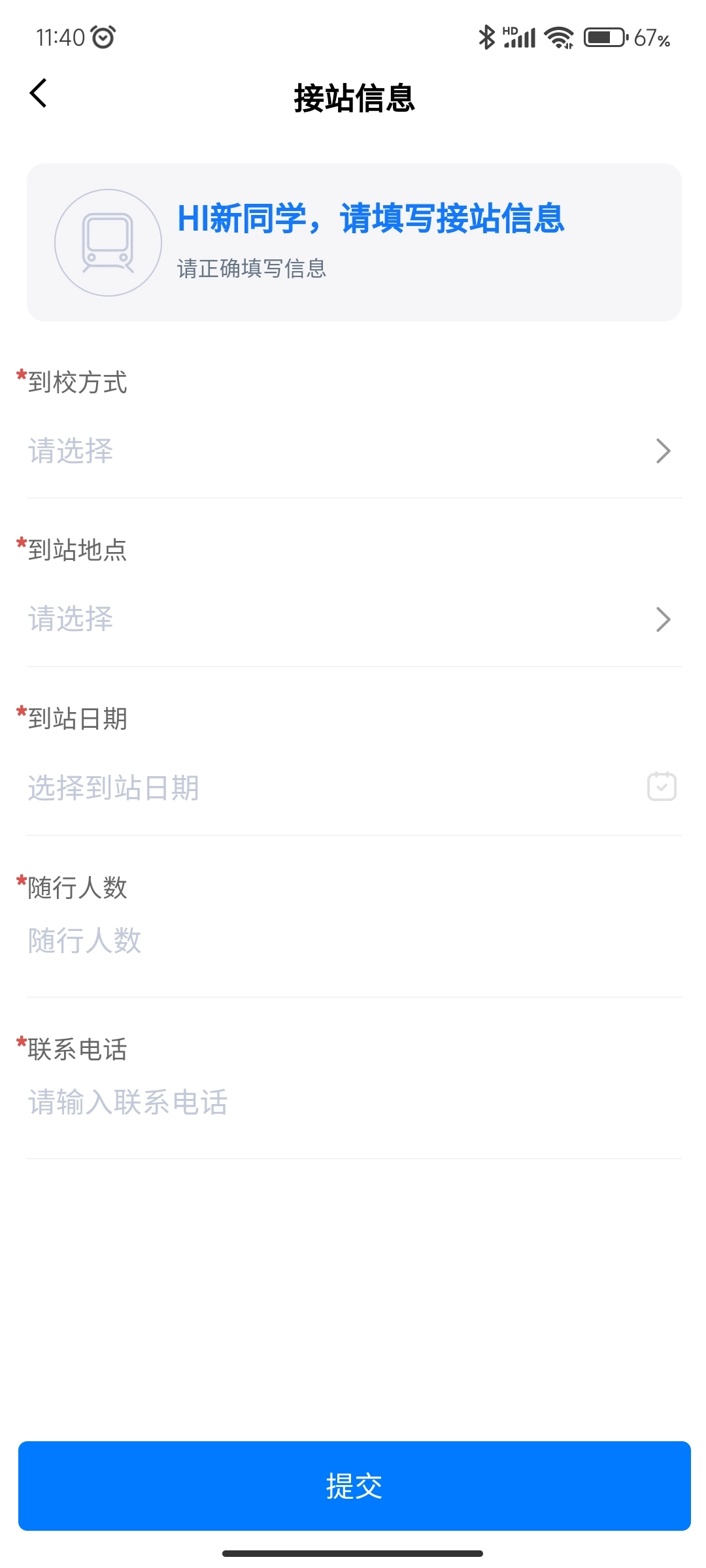Tap the home indicator bar at bottom
The width and height of the screenshot is (706, 1568).
point(353,1551)
